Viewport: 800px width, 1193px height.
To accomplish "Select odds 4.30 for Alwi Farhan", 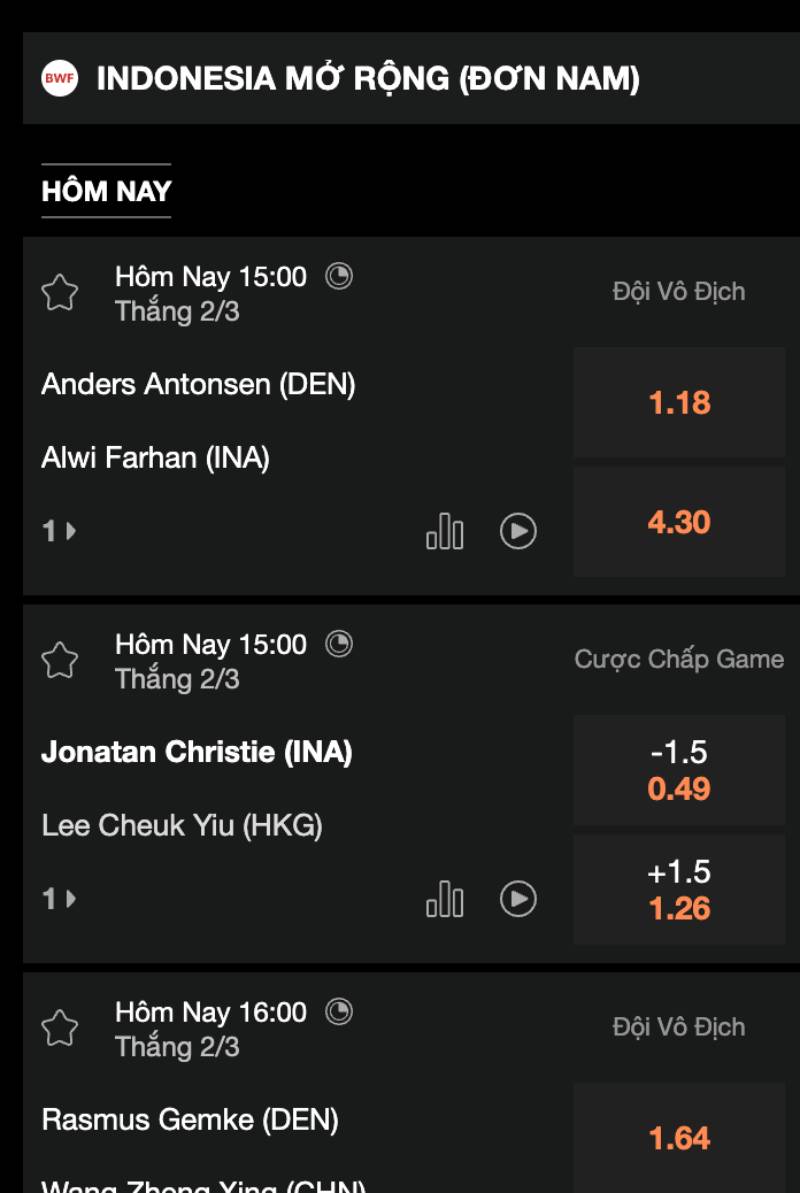I will pos(679,522).
